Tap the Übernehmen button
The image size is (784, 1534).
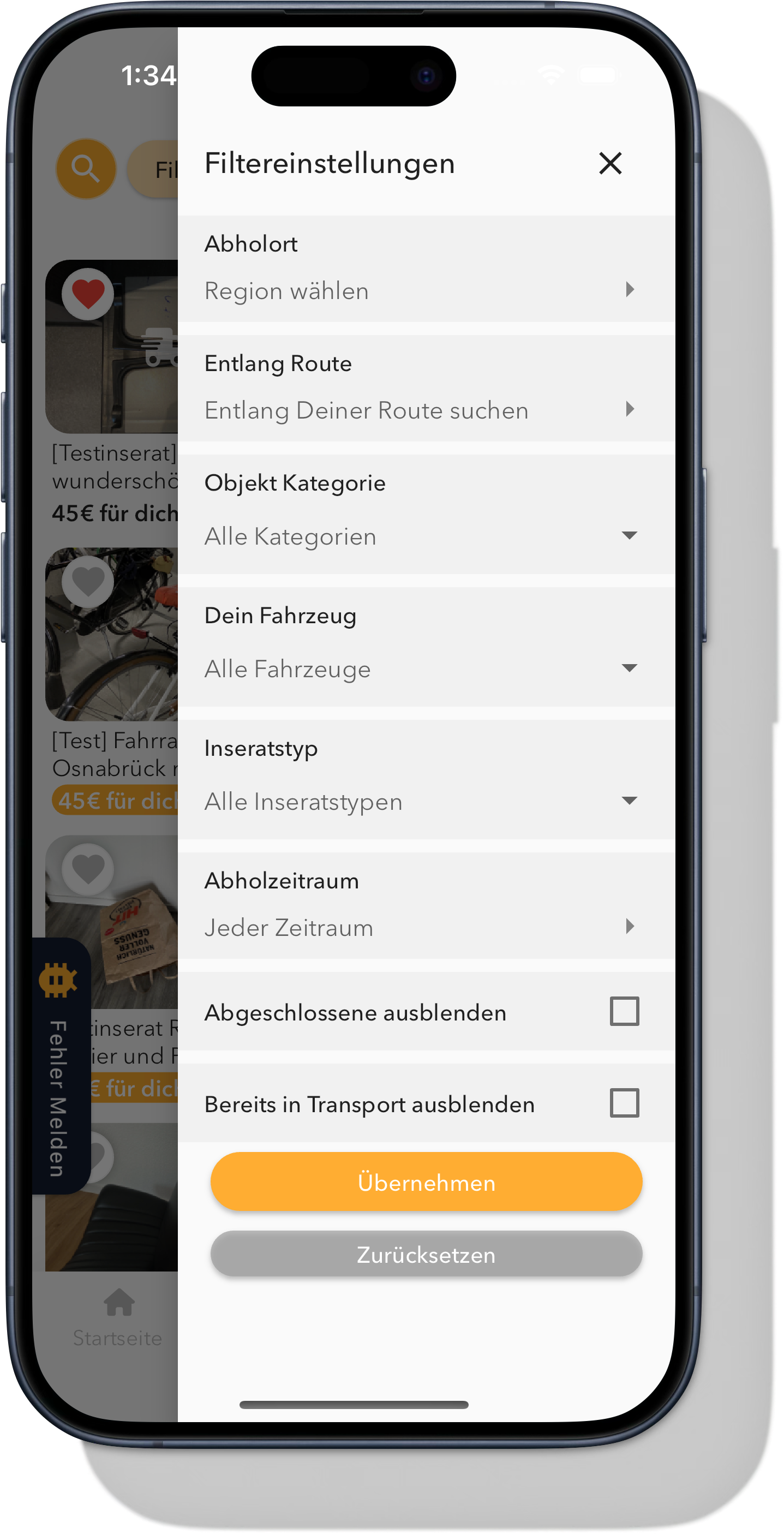[x=426, y=1182]
